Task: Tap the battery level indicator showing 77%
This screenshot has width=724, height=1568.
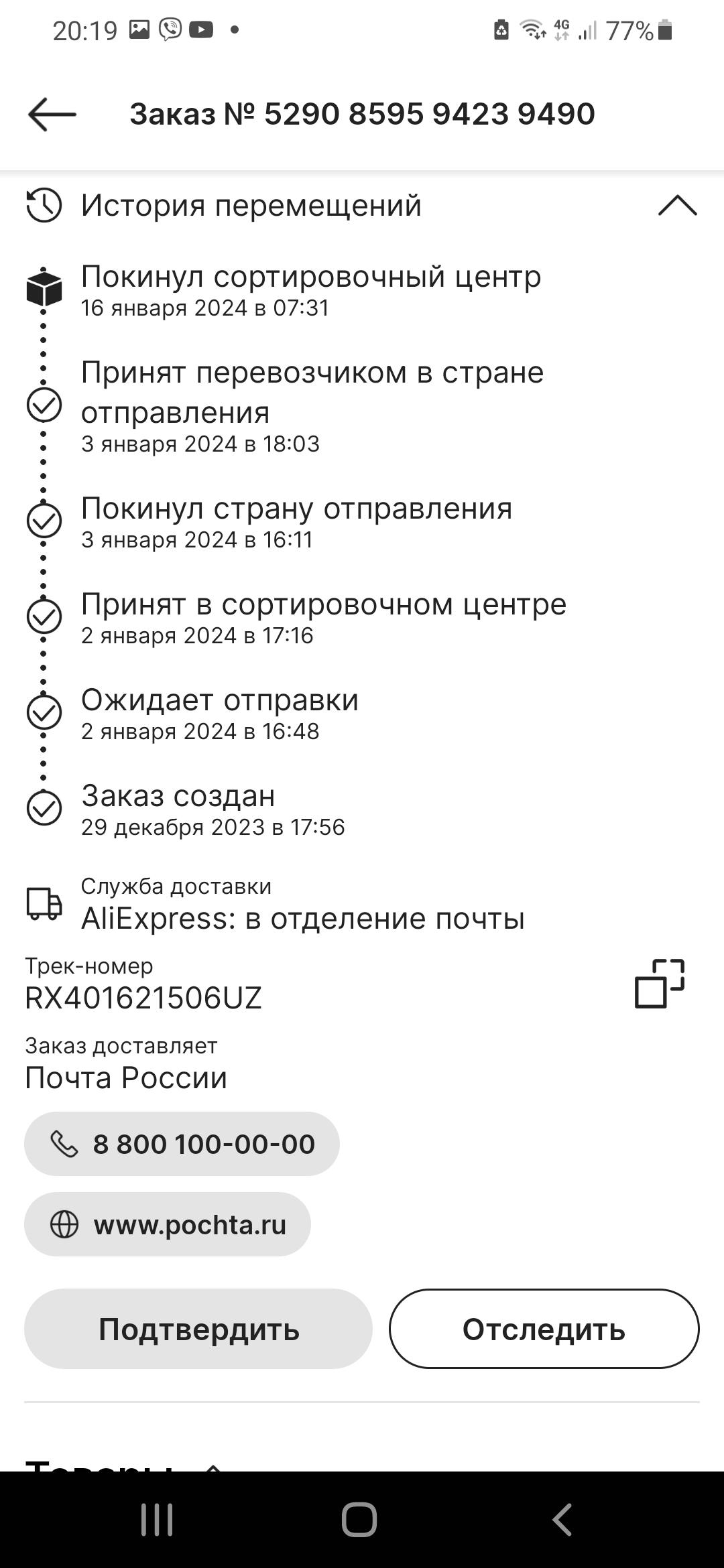Action: tap(630, 29)
